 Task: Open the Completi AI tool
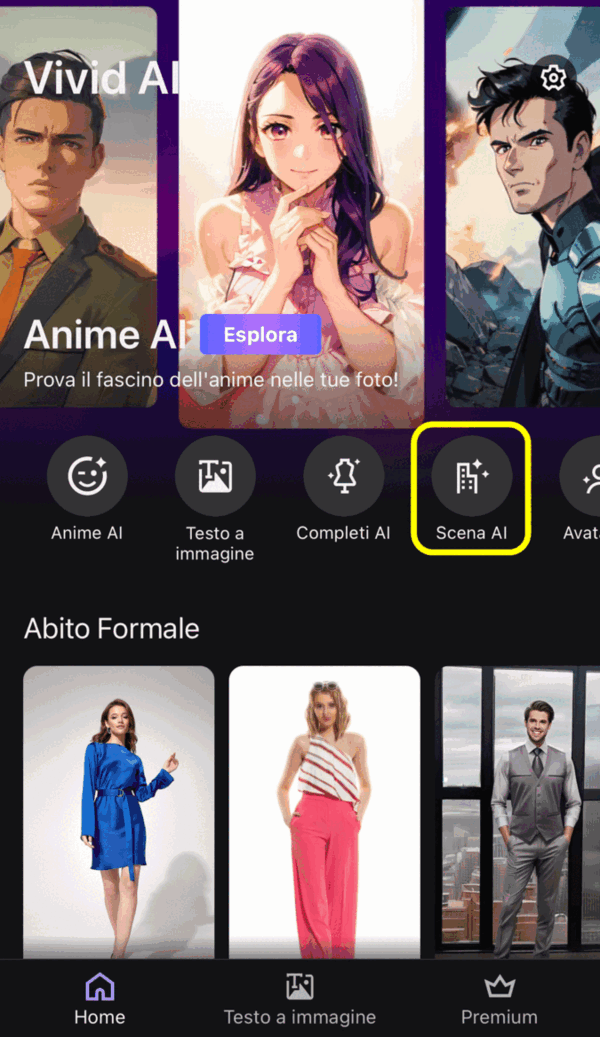(343, 476)
